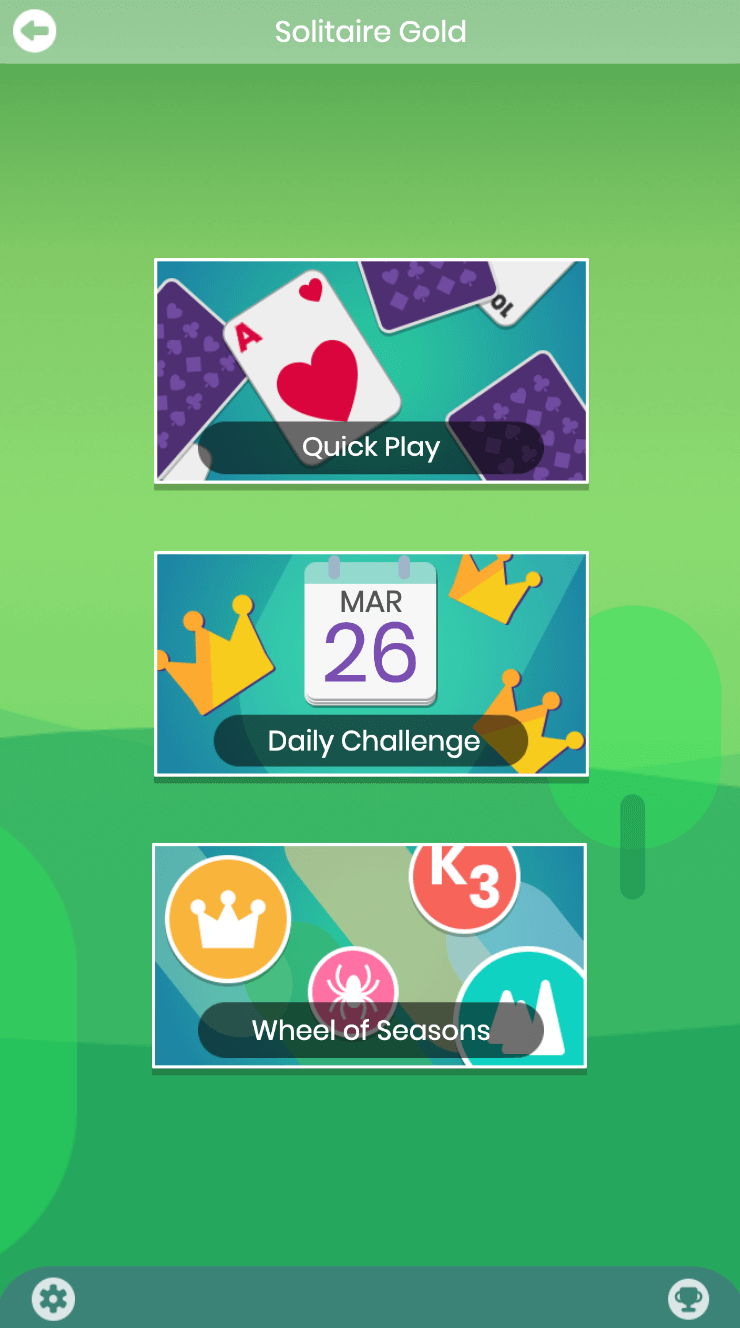Screen dimensions: 740x1328
Task: Open the Daily Challenge card
Action: (371, 664)
